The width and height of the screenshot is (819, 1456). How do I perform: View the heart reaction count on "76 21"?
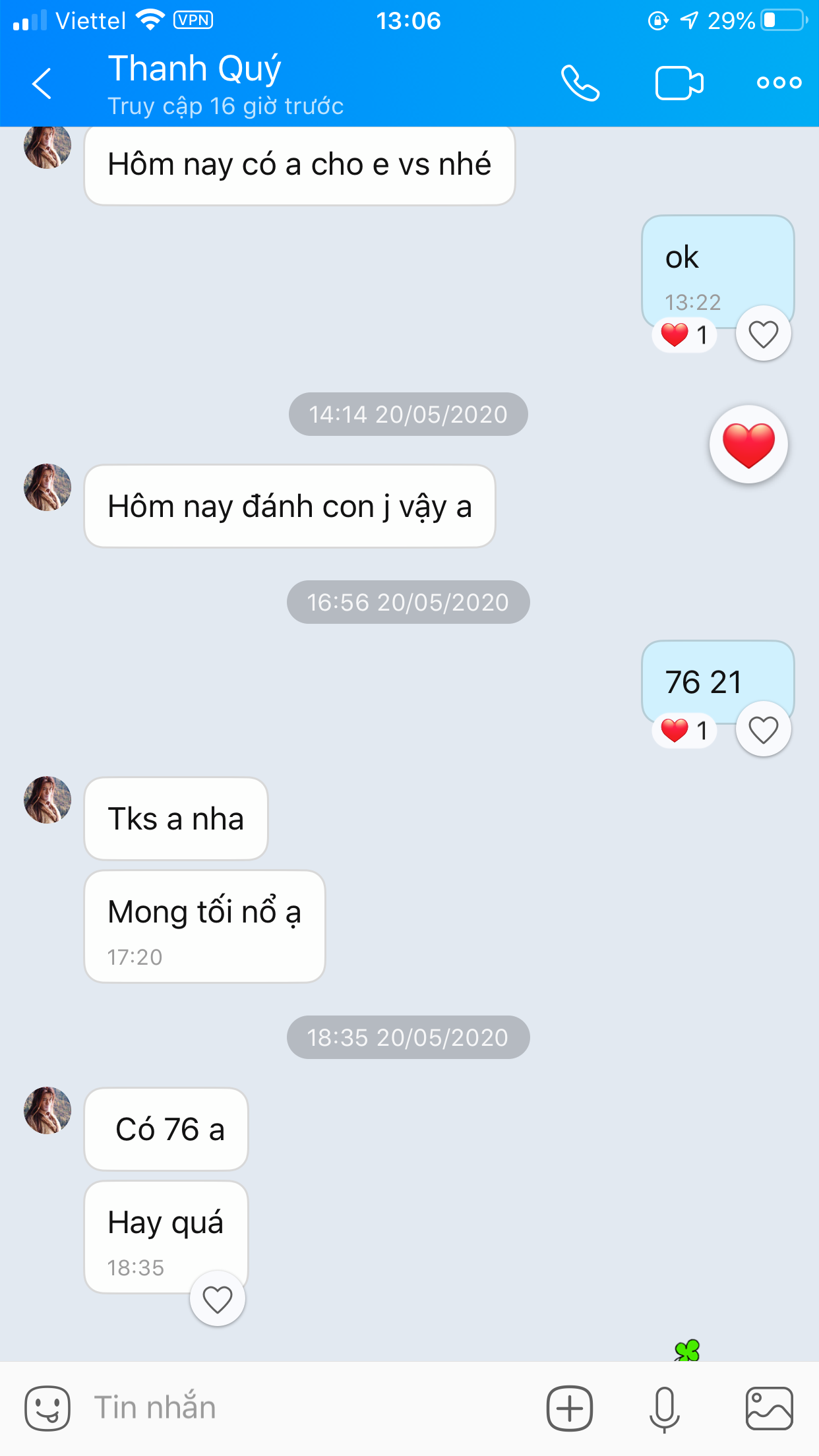coord(684,731)
